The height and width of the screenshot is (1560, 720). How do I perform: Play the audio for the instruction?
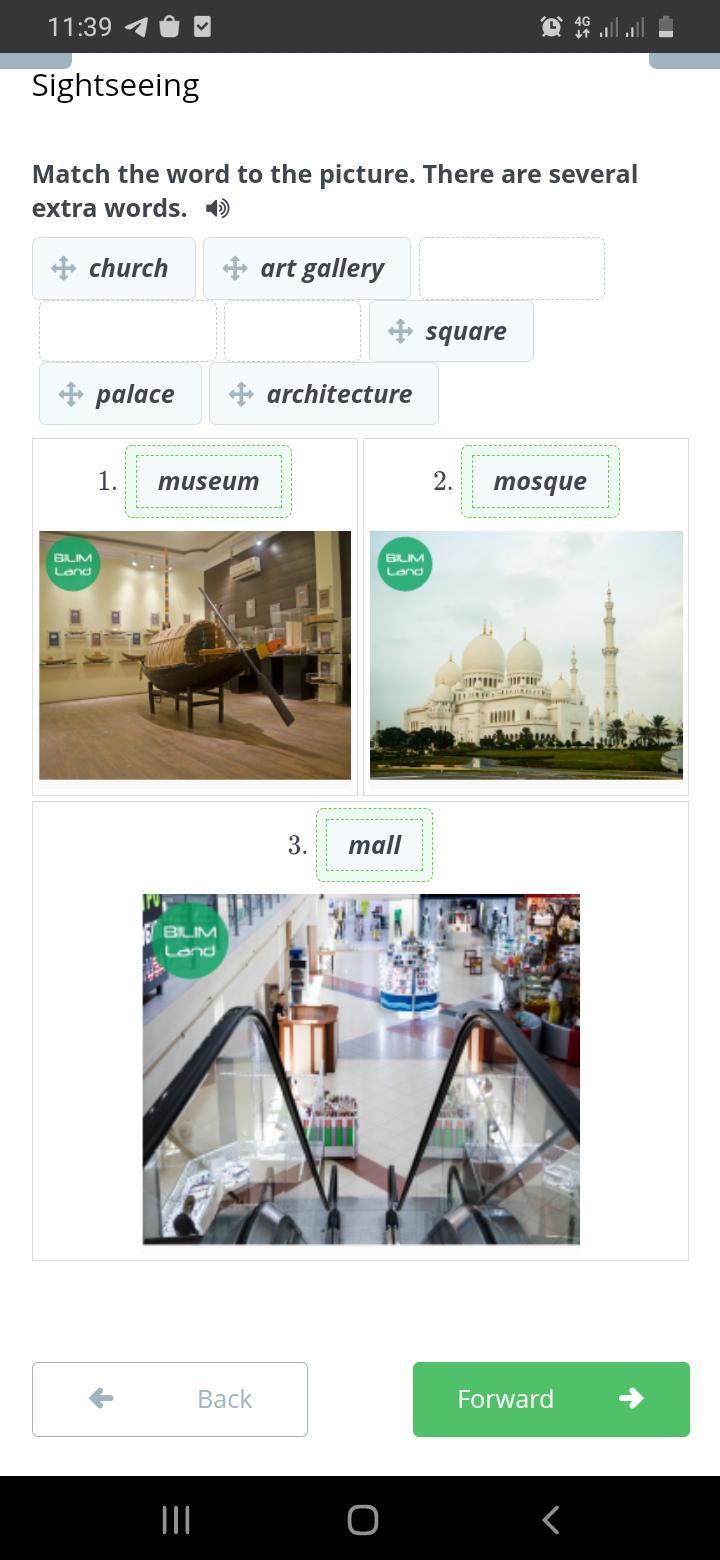pyautogui.click(x=217, y=208)
